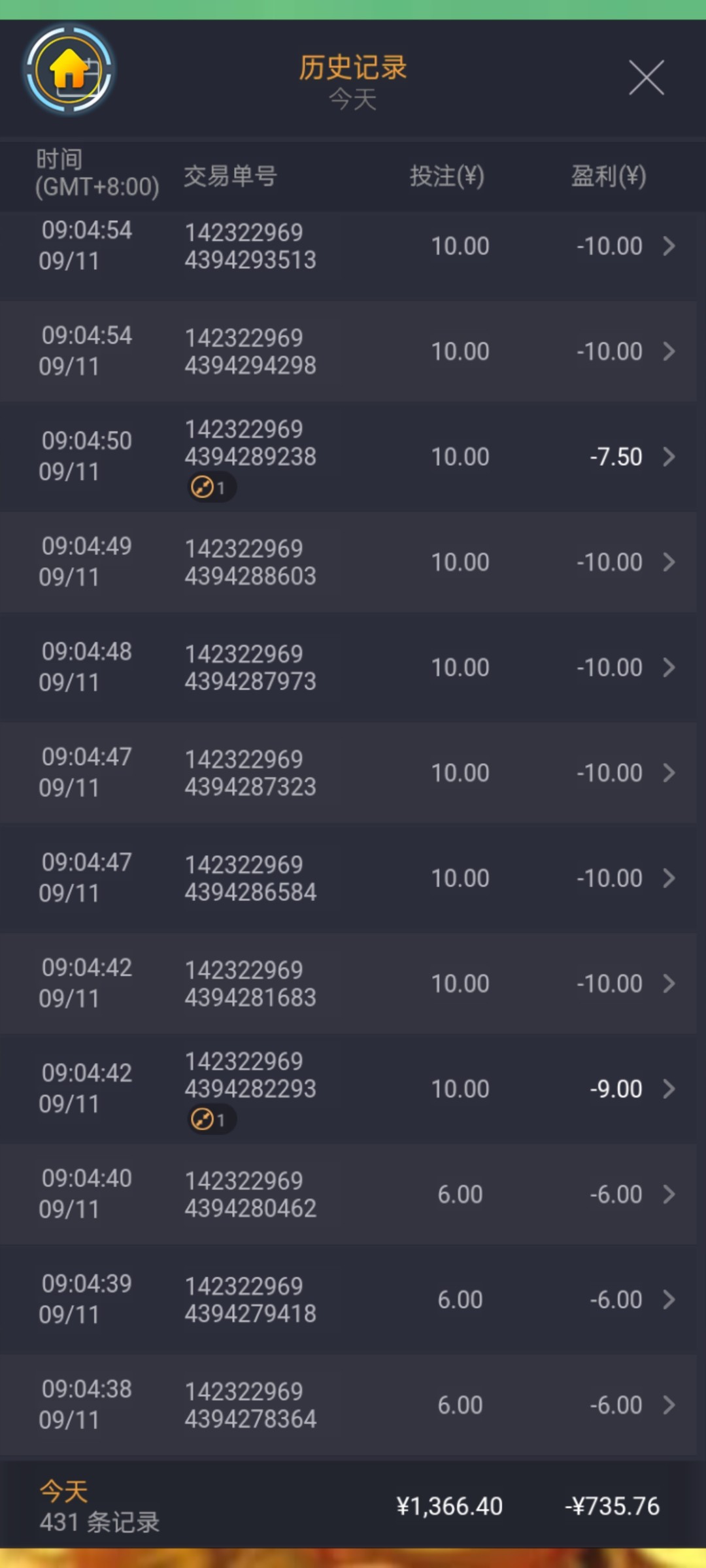Open record with order ending 4394281683
706x1568 pixels.
pyautogui.click(x=353, y=983)
